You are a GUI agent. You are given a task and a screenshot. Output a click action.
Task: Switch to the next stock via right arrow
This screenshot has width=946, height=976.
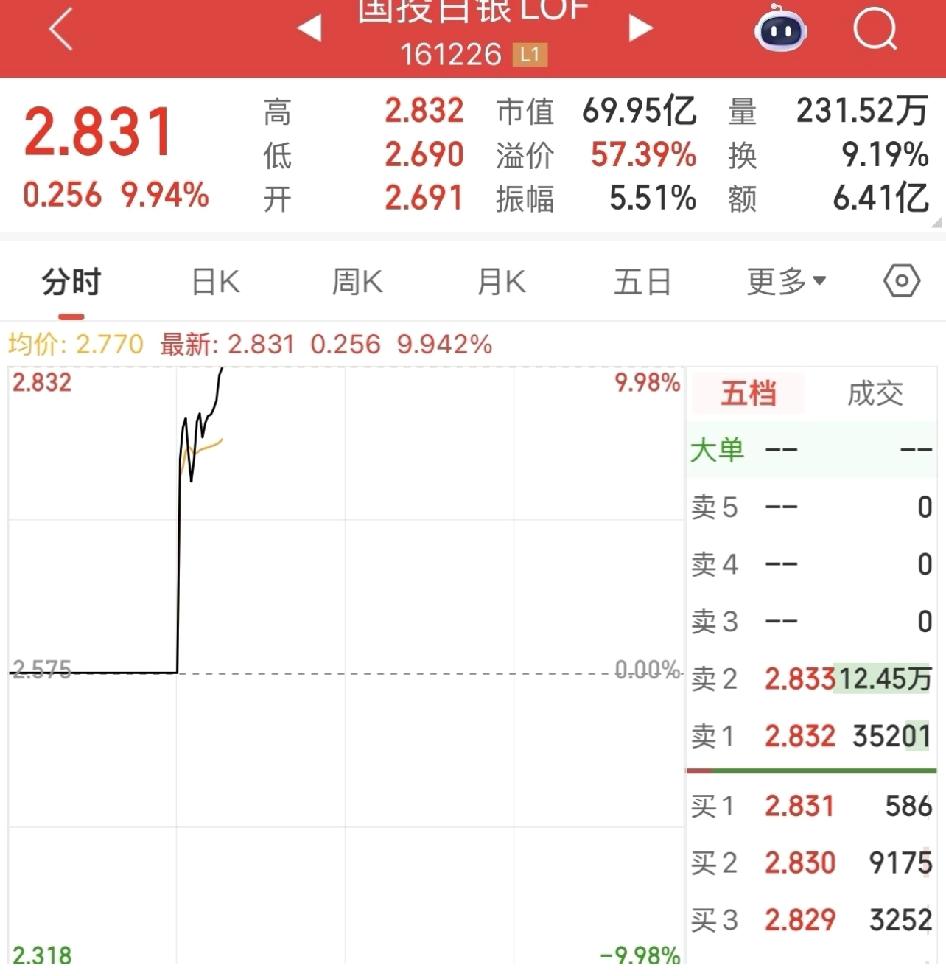(x=639, y=29)
